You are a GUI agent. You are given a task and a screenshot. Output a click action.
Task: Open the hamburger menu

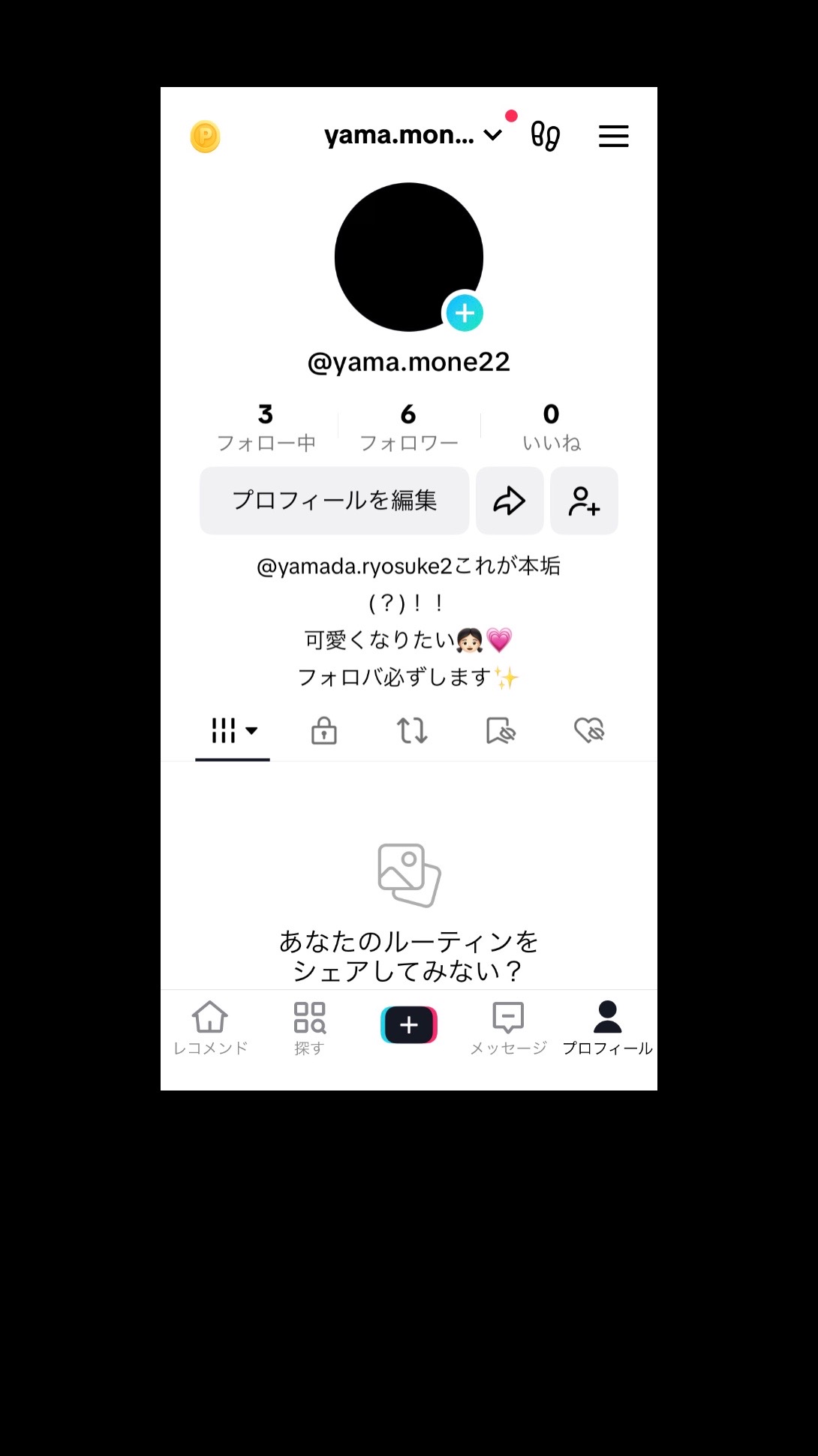[613, 136]
